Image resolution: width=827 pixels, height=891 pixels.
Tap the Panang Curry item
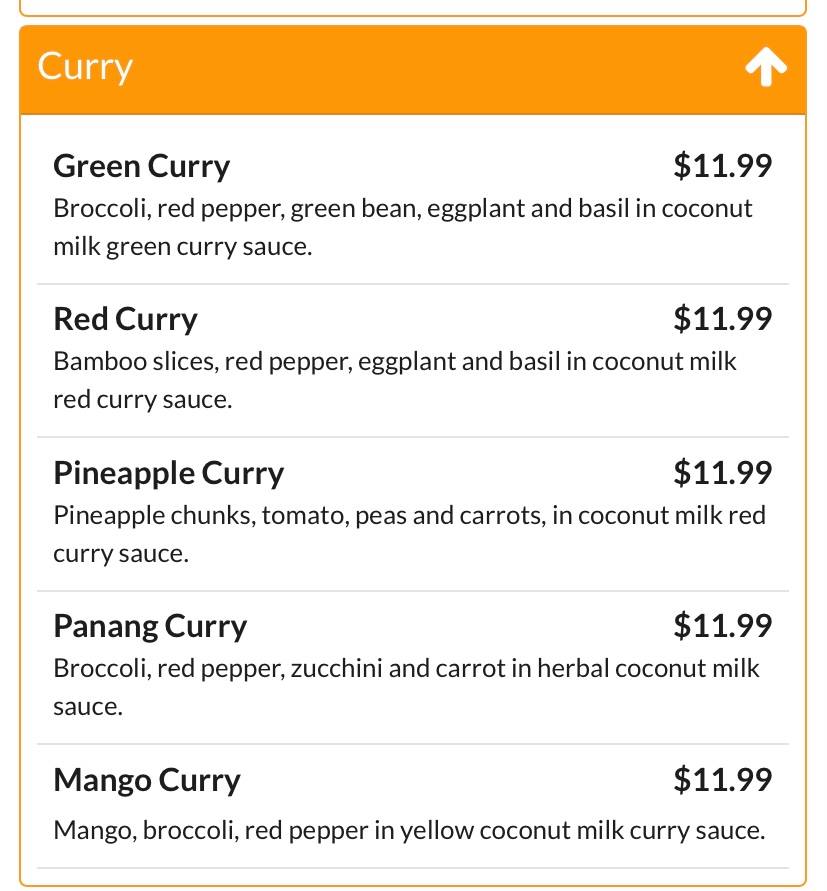tap(150, 626)
